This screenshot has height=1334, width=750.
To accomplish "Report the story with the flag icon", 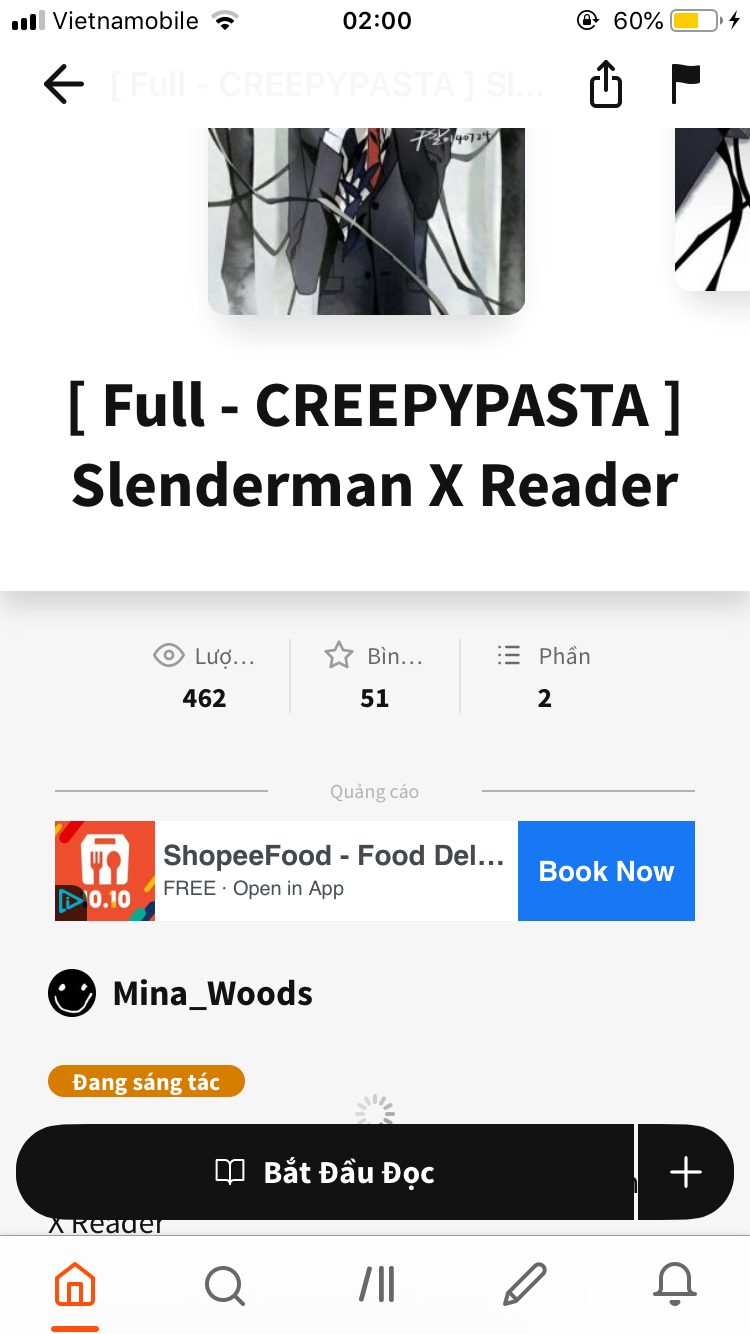I will [x=685, y=84].
